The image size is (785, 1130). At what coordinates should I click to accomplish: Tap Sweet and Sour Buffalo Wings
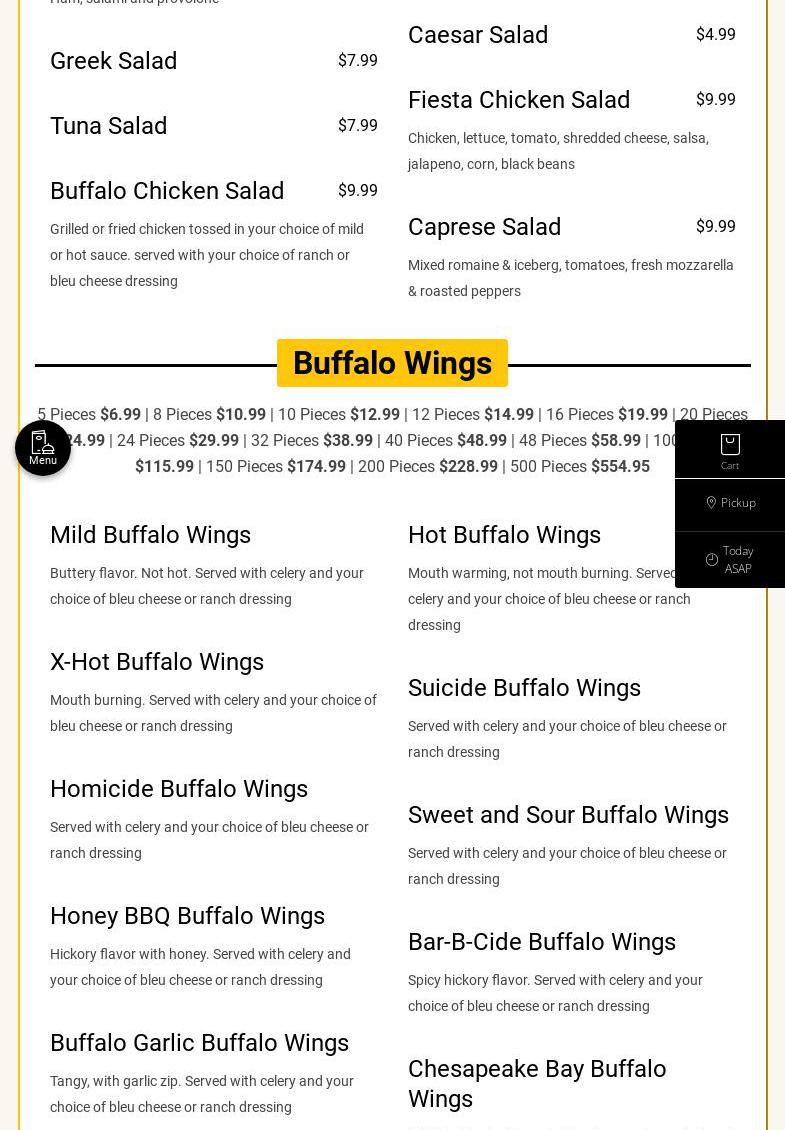tap(568, 815)
